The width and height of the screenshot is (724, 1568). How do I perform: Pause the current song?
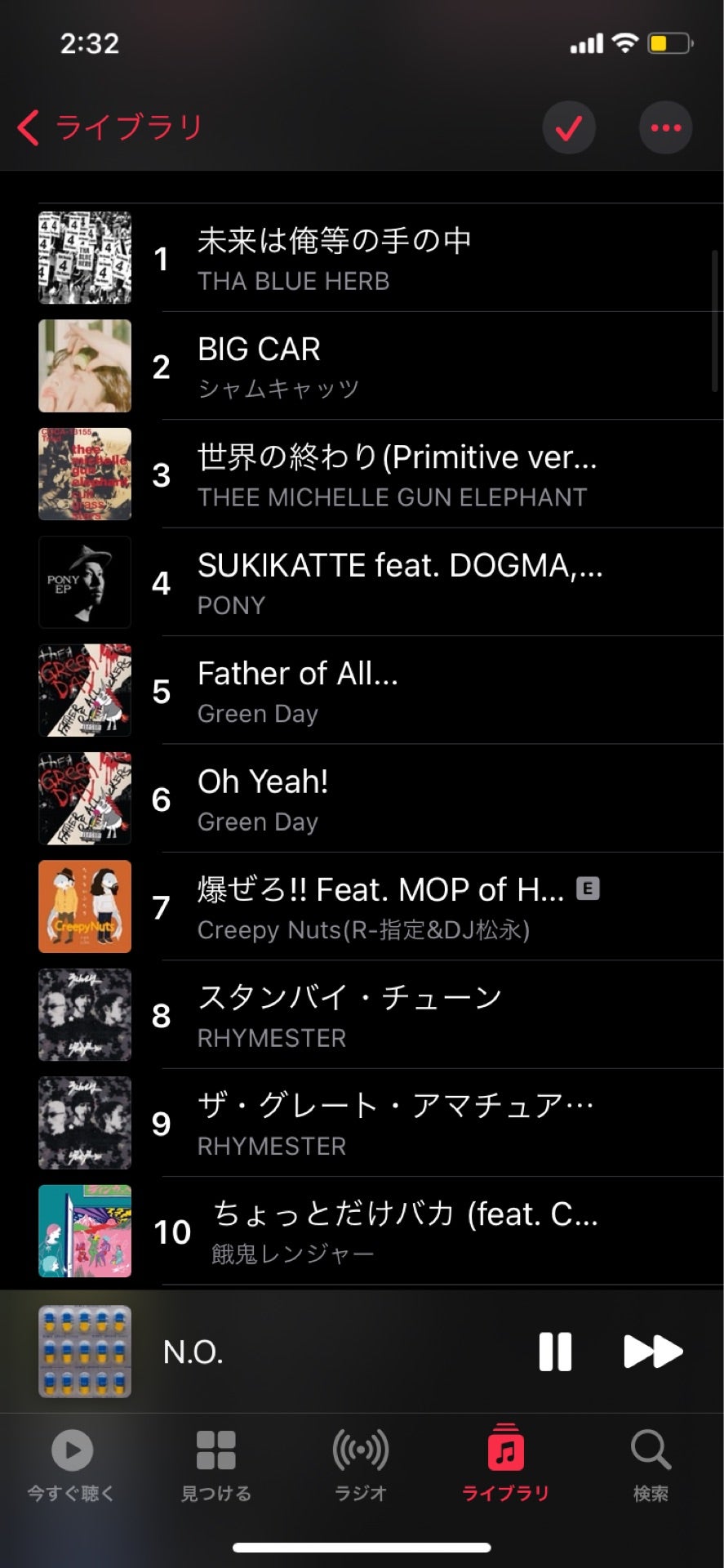[555, 1352]
